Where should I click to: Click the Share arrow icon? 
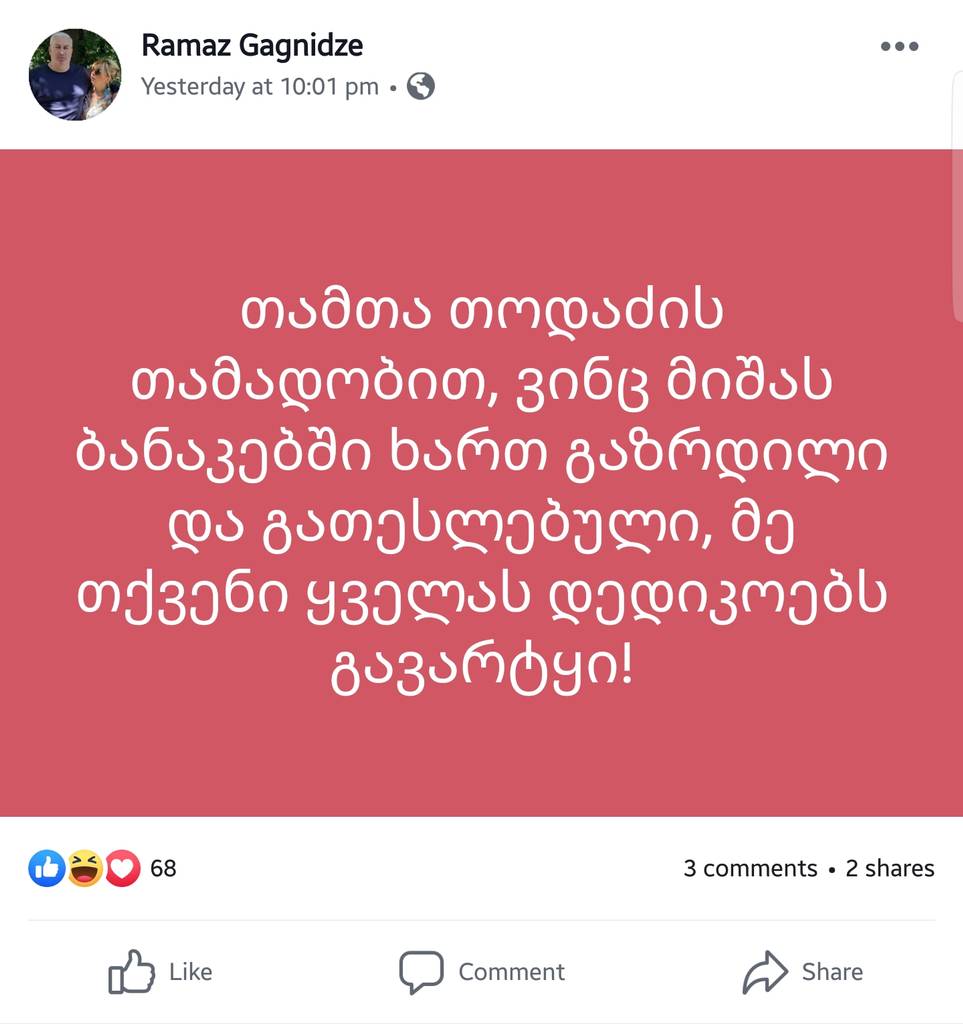coord(766,969)
